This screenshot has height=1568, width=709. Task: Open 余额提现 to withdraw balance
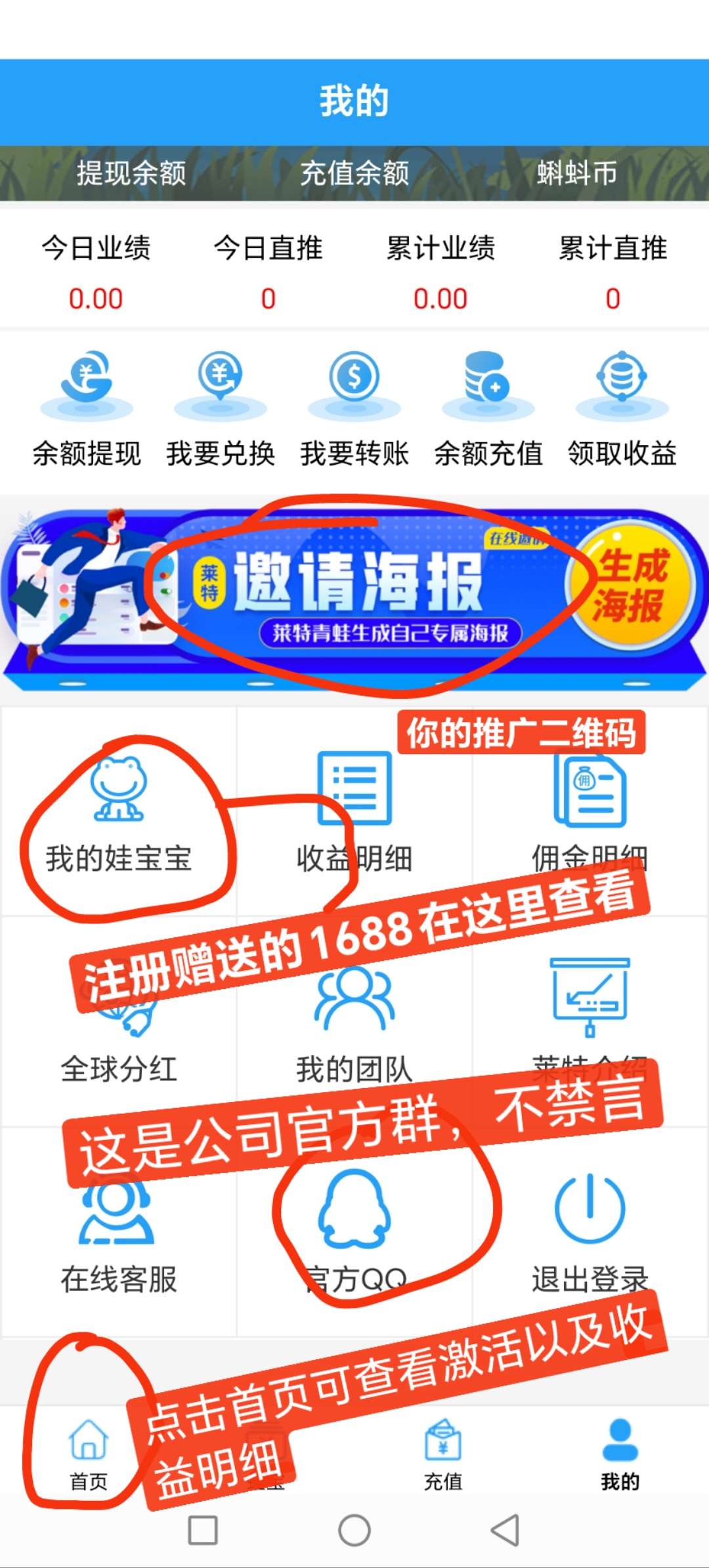click(x=87, y=408)
